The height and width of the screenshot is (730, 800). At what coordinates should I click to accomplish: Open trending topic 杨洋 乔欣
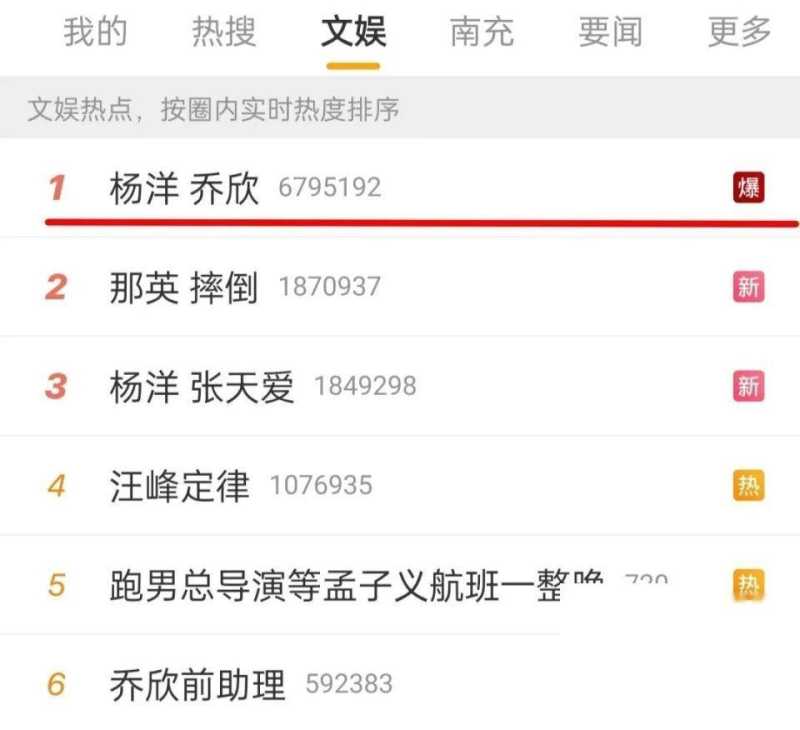[x=184, y=188]
